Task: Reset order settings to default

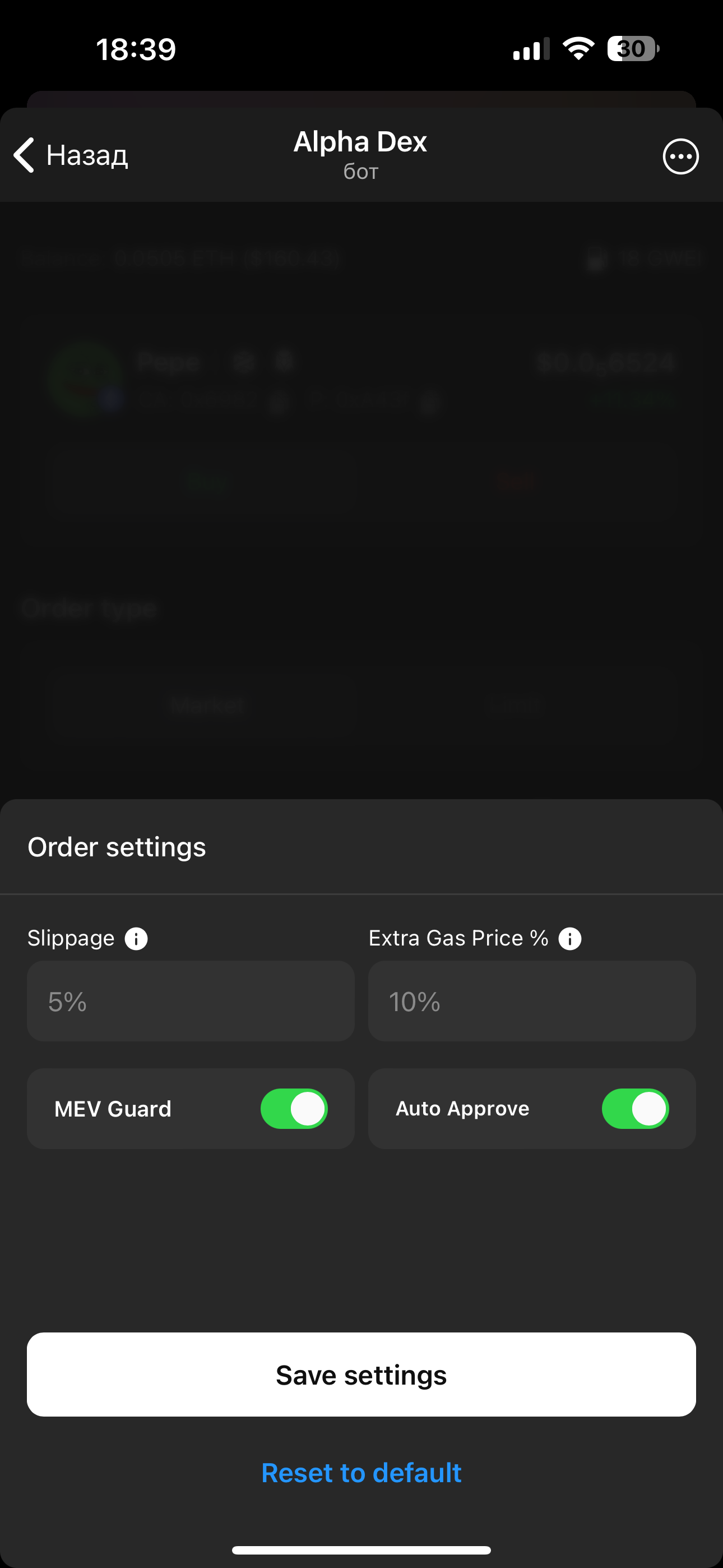Action: 361,1473
